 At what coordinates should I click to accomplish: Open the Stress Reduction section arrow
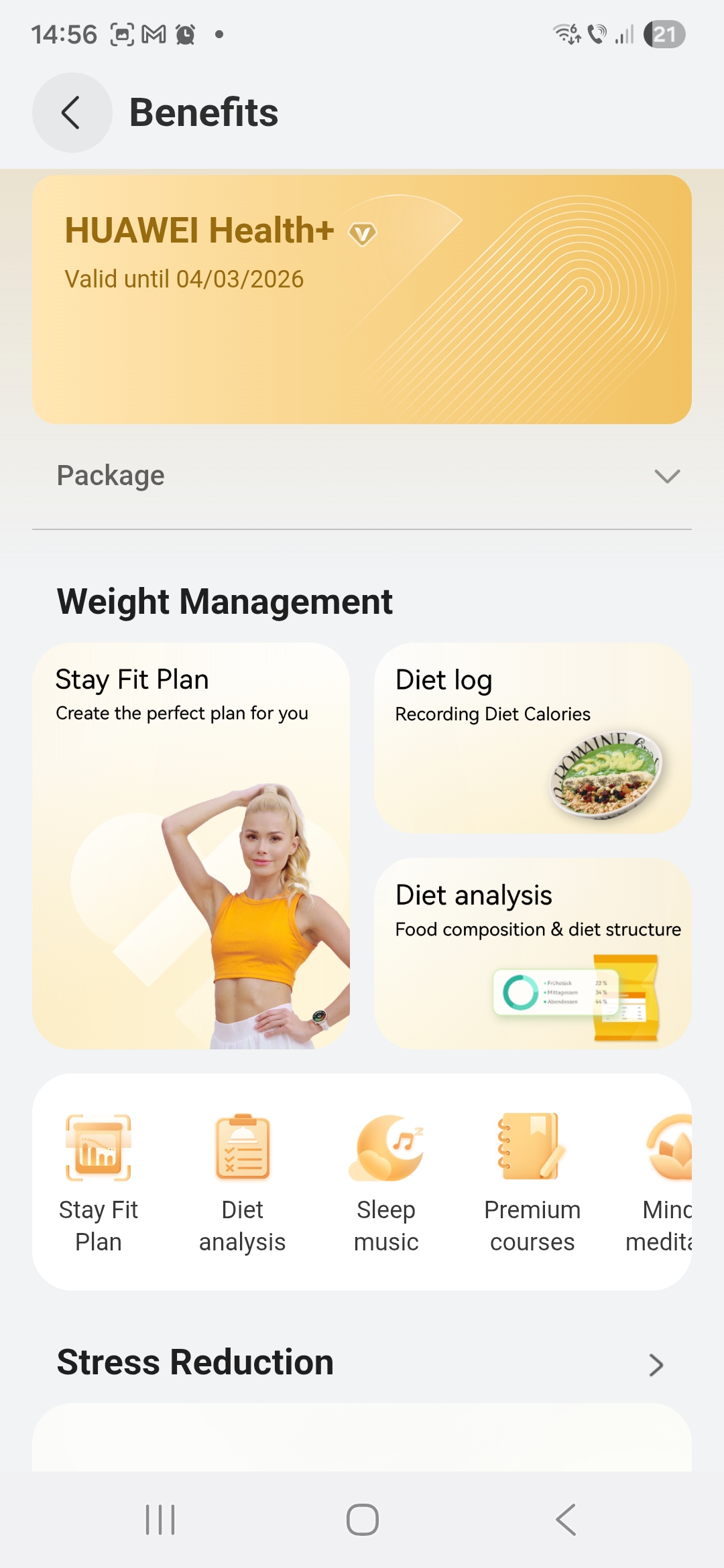(x=656, y=1364)
